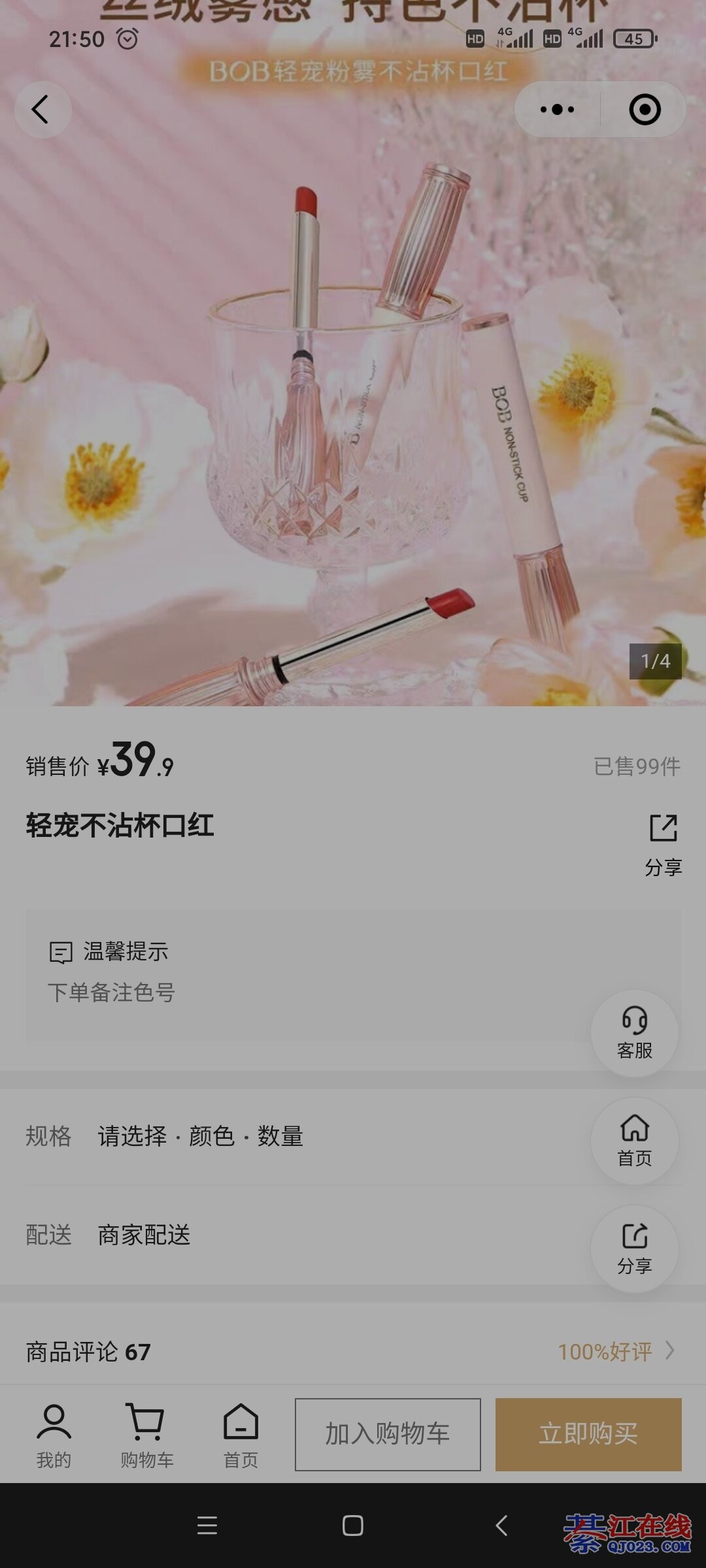Add lipstick via 加入购物车
Viewport: 706px width, 1568px height.
pos(388,1435)
